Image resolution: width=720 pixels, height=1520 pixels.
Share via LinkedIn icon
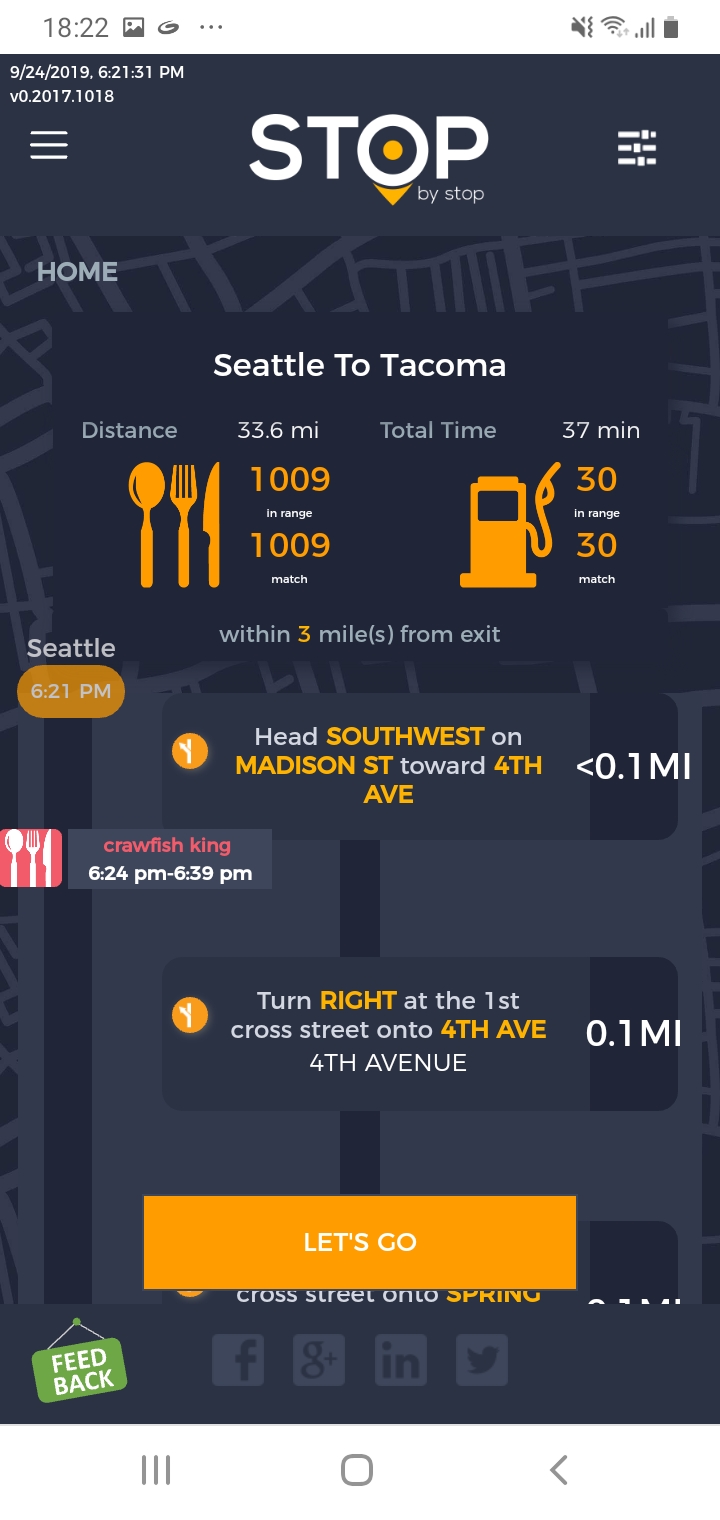[x=400, y=1360]
